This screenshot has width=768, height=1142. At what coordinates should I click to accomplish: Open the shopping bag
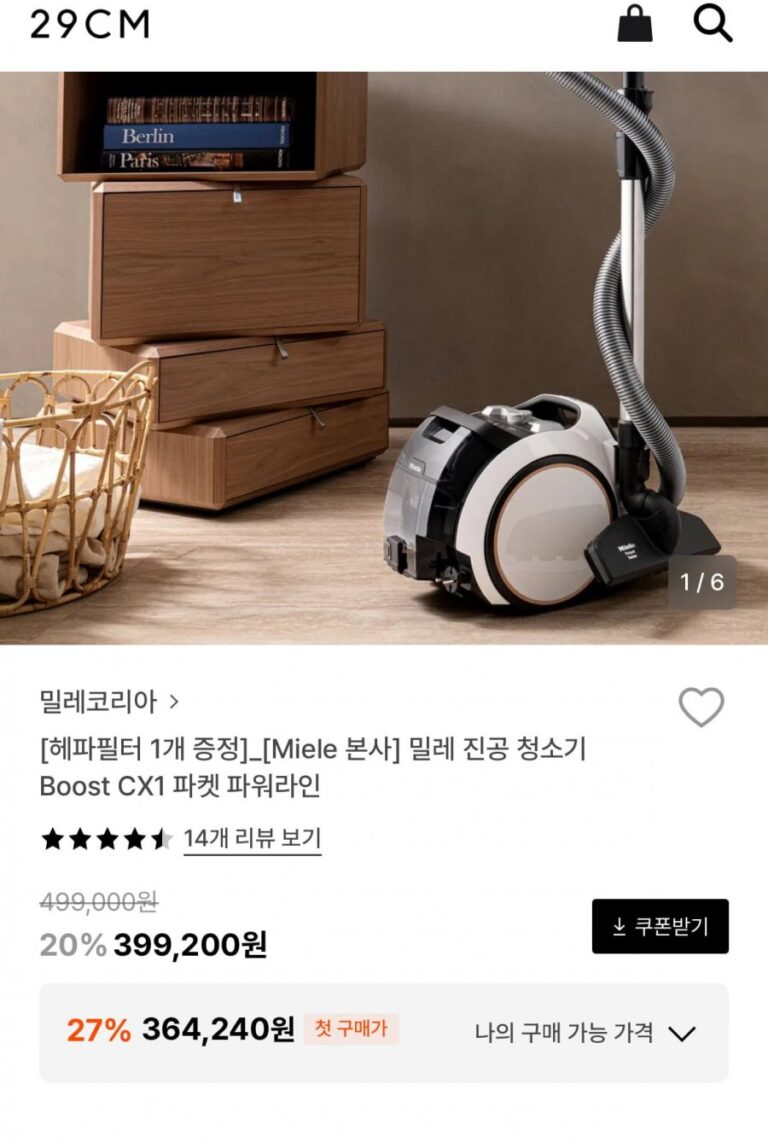point(635,24)
